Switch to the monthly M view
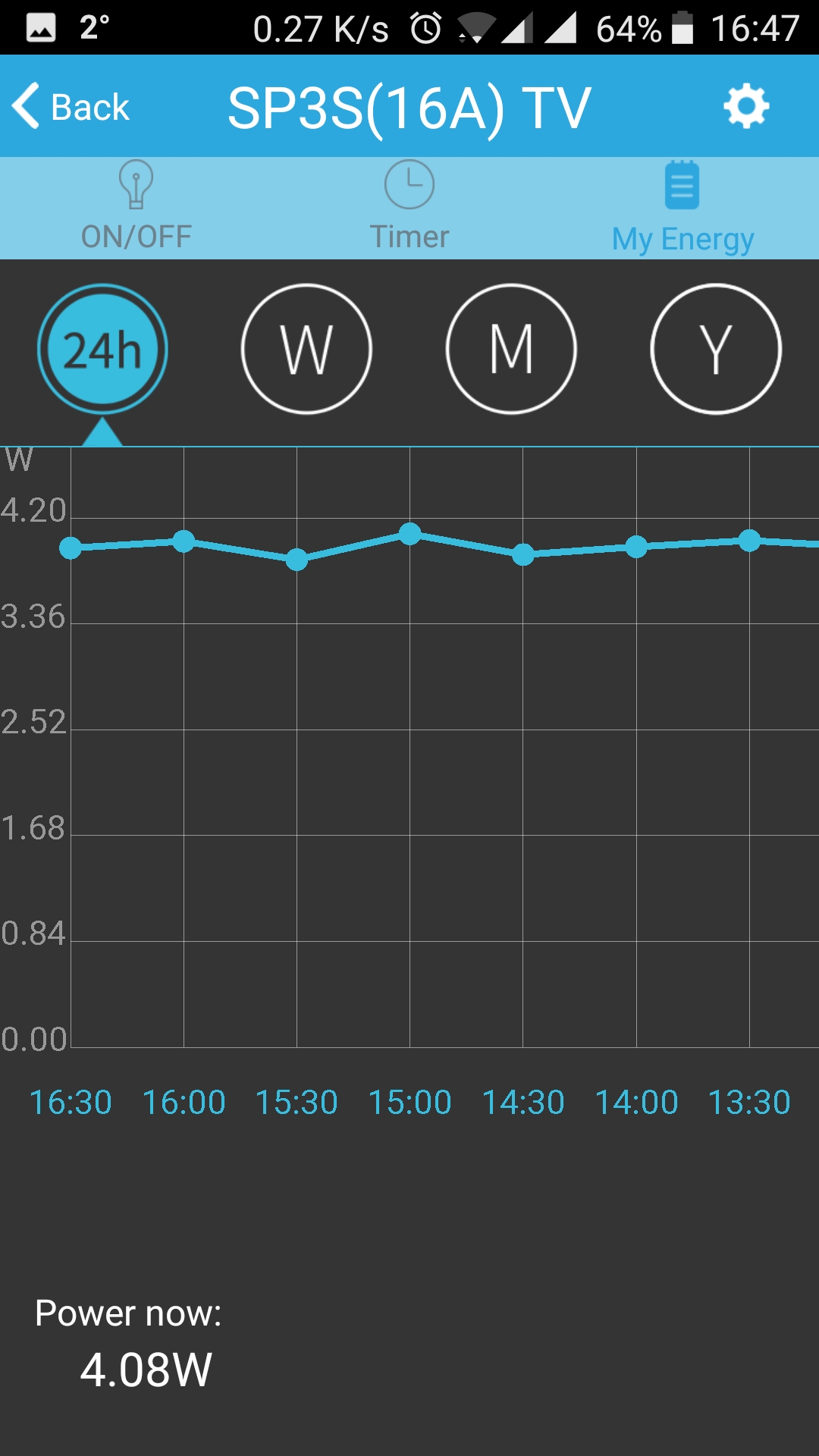 pos(511,350)
